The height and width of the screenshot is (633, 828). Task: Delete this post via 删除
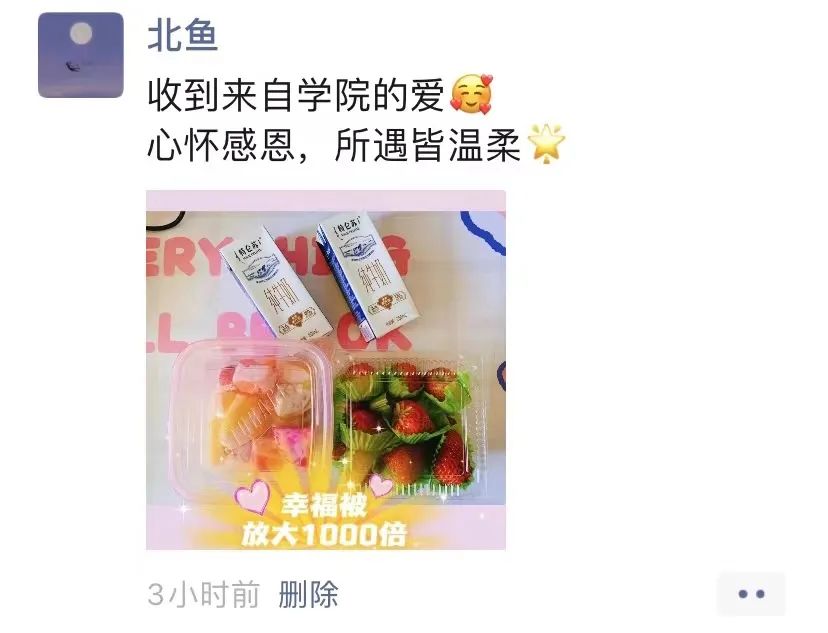click(x=308, y=595)
